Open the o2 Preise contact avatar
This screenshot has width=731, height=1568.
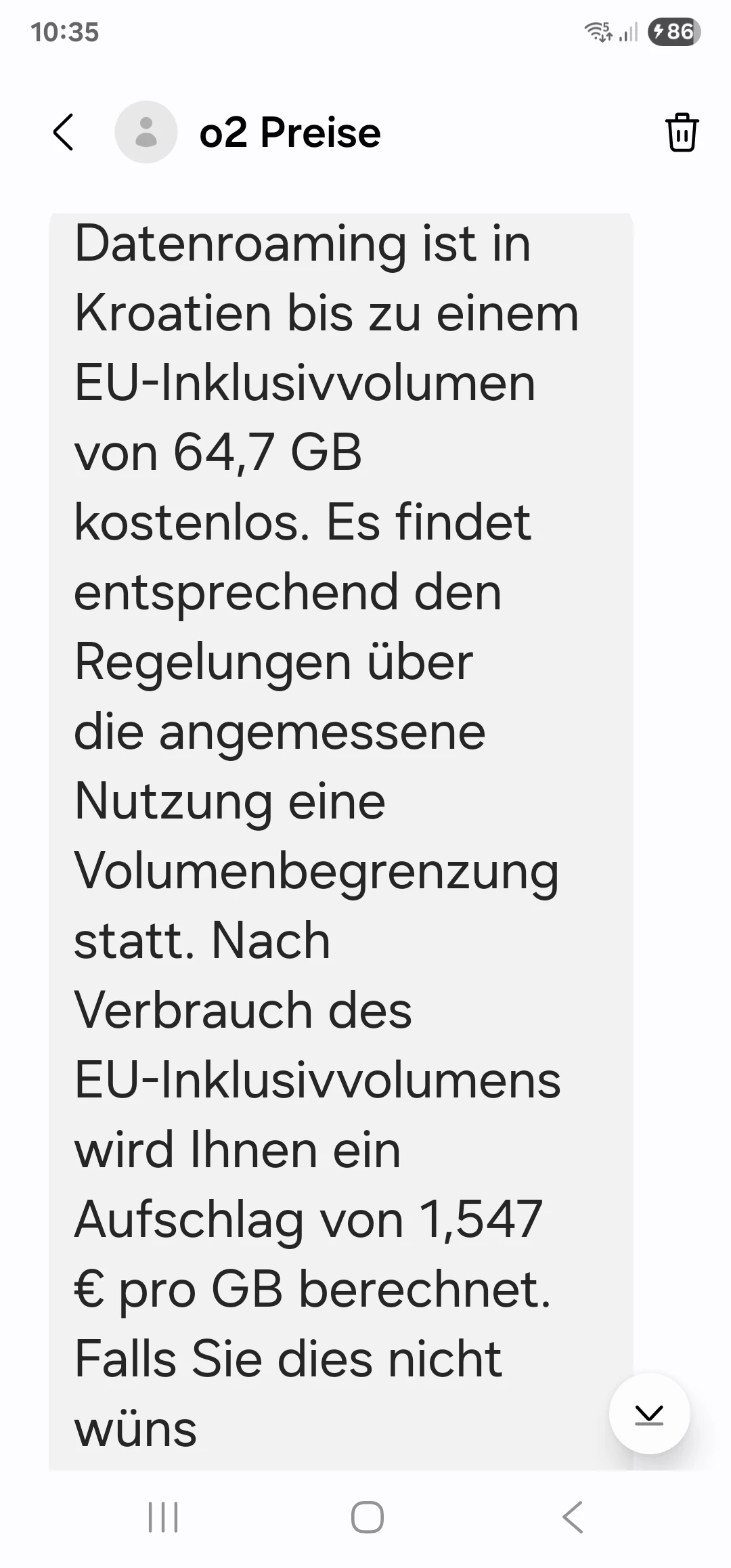[146, 132]
